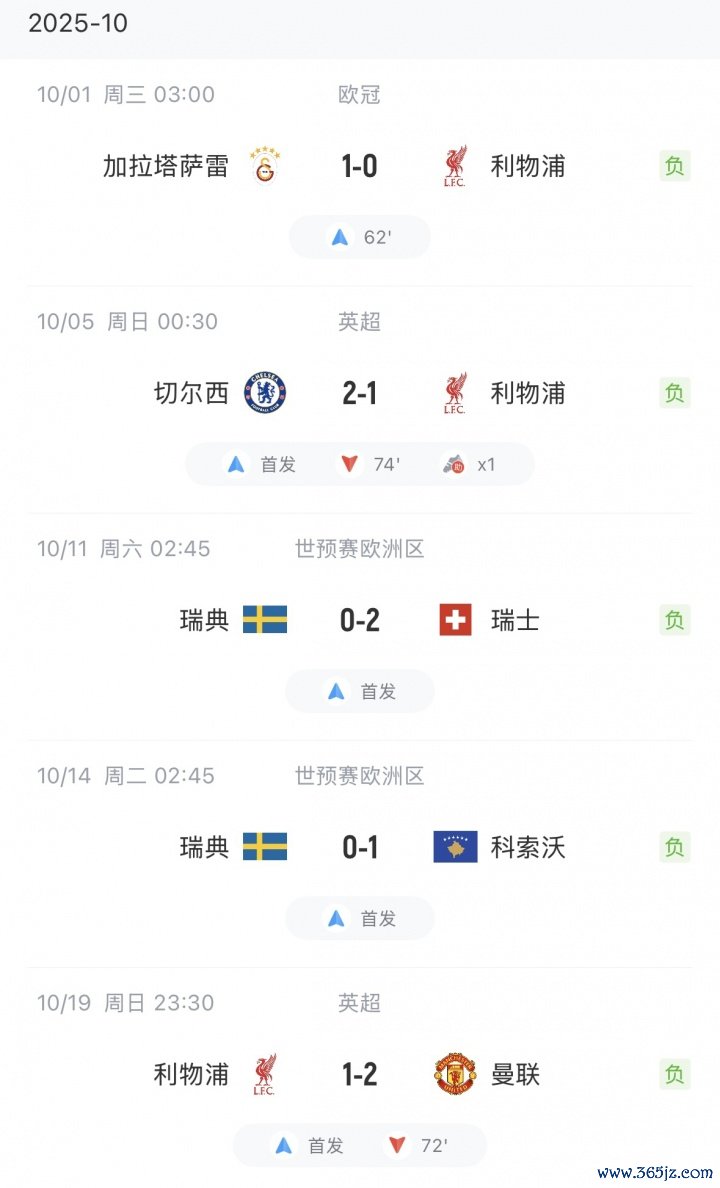View the Sweden 0-1 Kosovo qualifier

click(359, 847)
